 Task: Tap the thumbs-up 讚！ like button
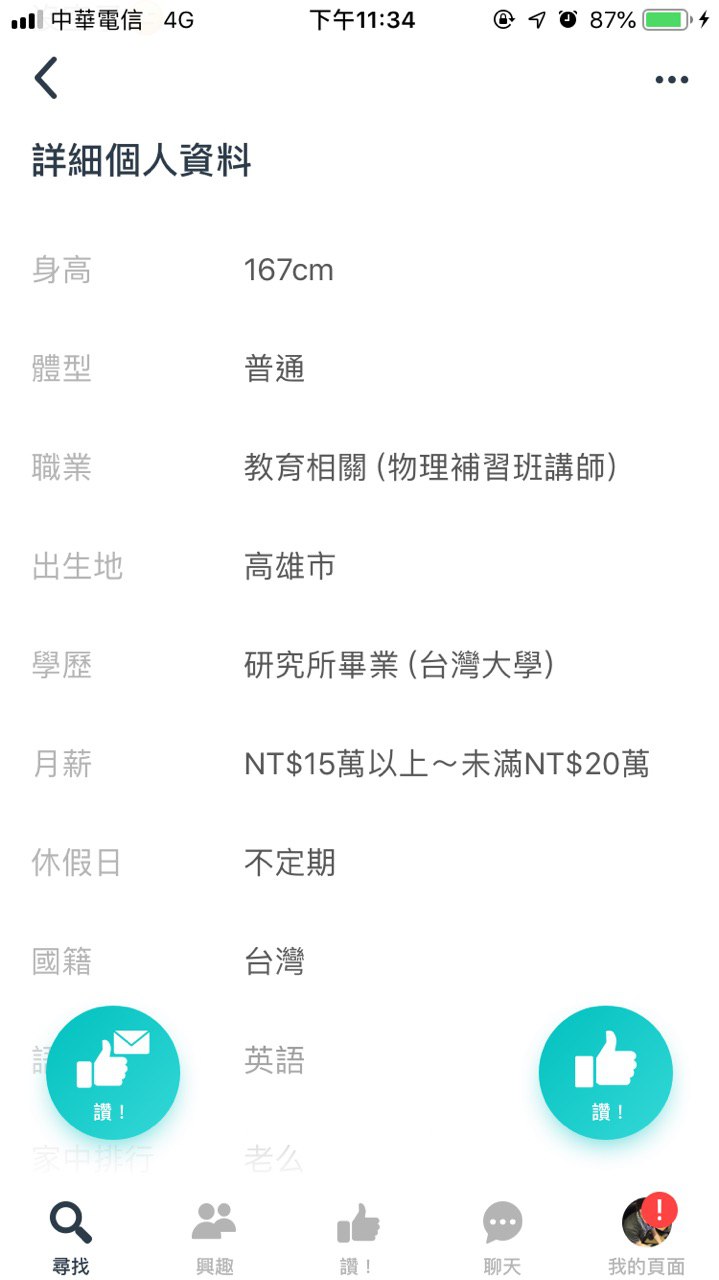point(605,1072)
